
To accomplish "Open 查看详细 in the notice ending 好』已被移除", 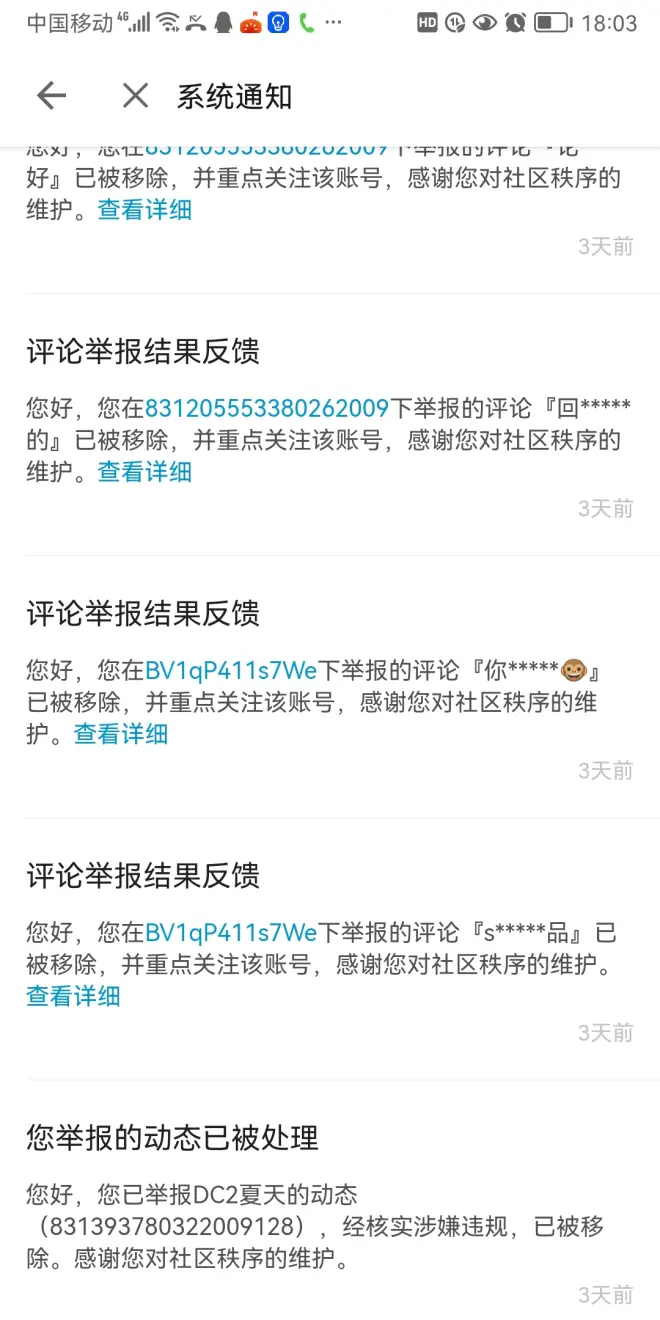I will [x=144, y=210].
